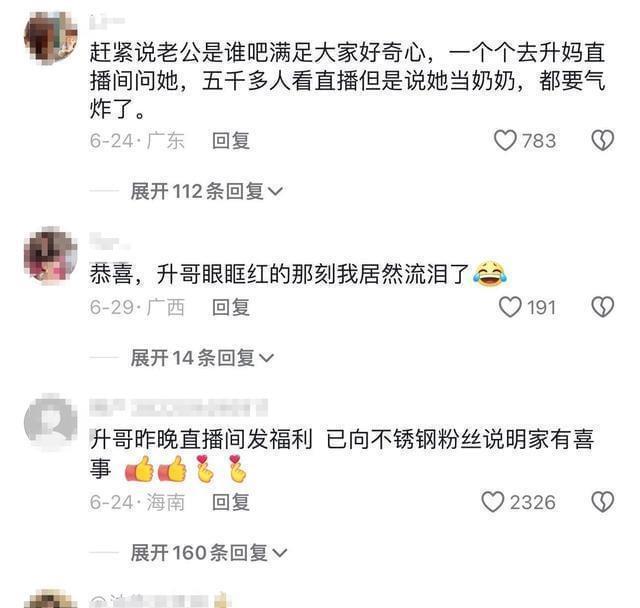Viewport: 640px width, 608px height.
Task: Open avatar of the 广东 commenter
Action: pos(50,38)
